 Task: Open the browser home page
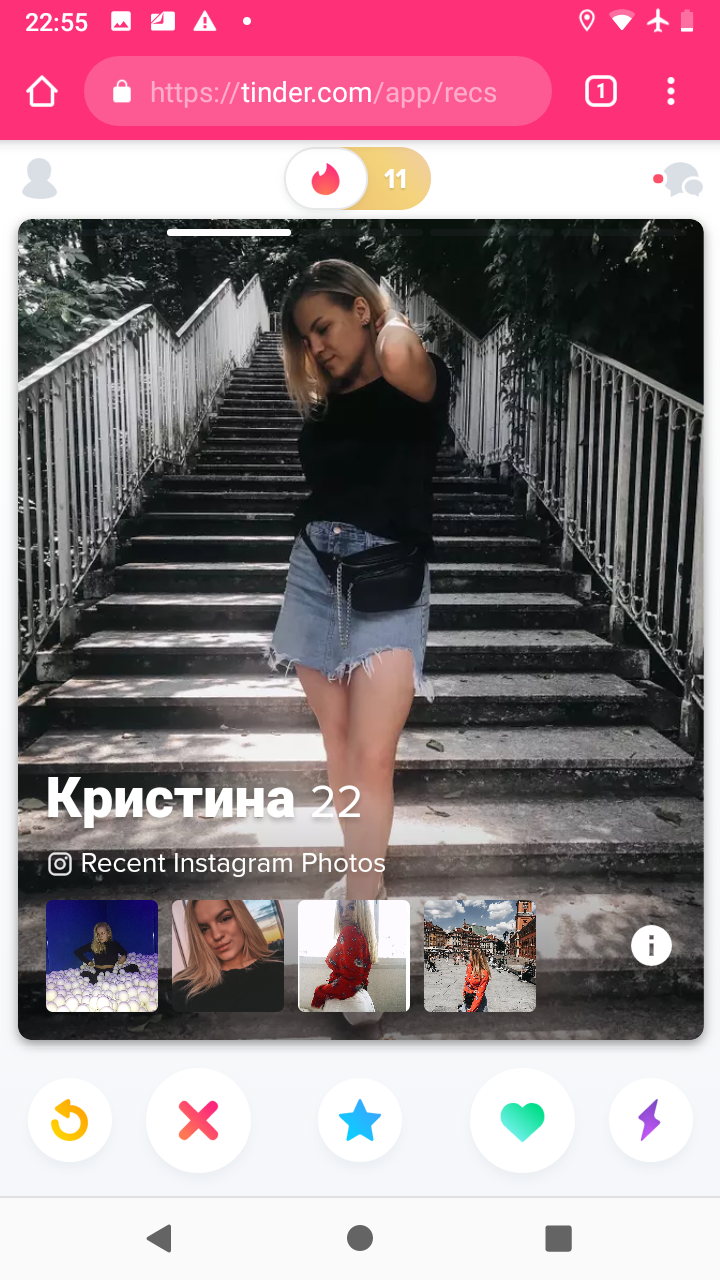[x=42, y=92]
